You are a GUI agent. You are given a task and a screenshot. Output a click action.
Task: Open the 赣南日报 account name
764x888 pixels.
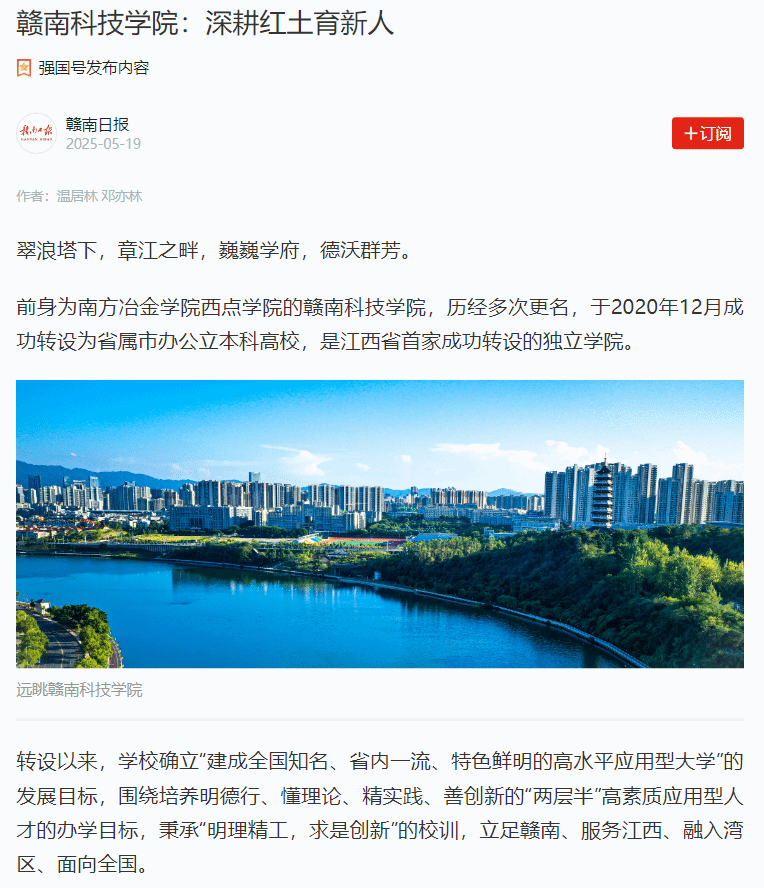click(x=97, y=124)
